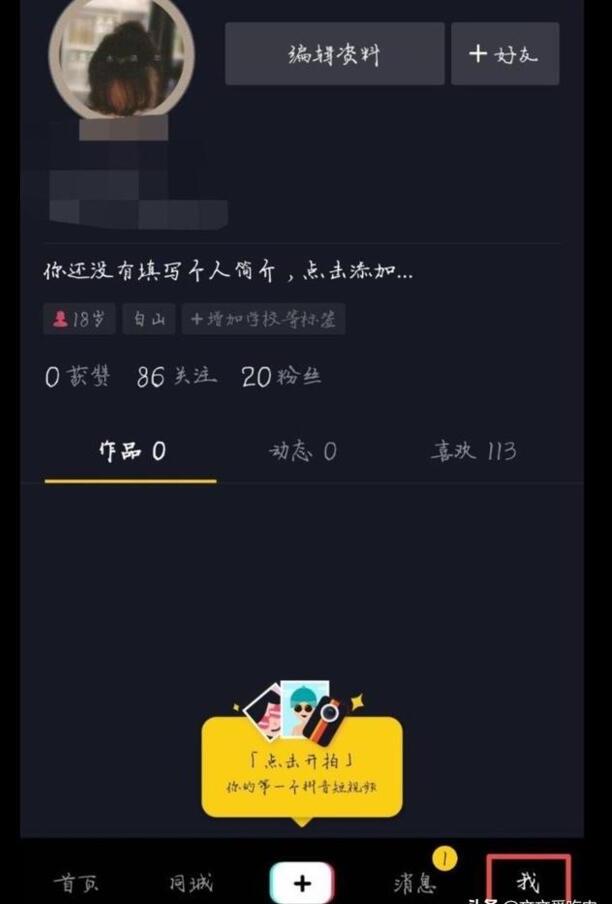The image size is (612, 904).
Task: View the 86 关注 following list
Action: 176,377
